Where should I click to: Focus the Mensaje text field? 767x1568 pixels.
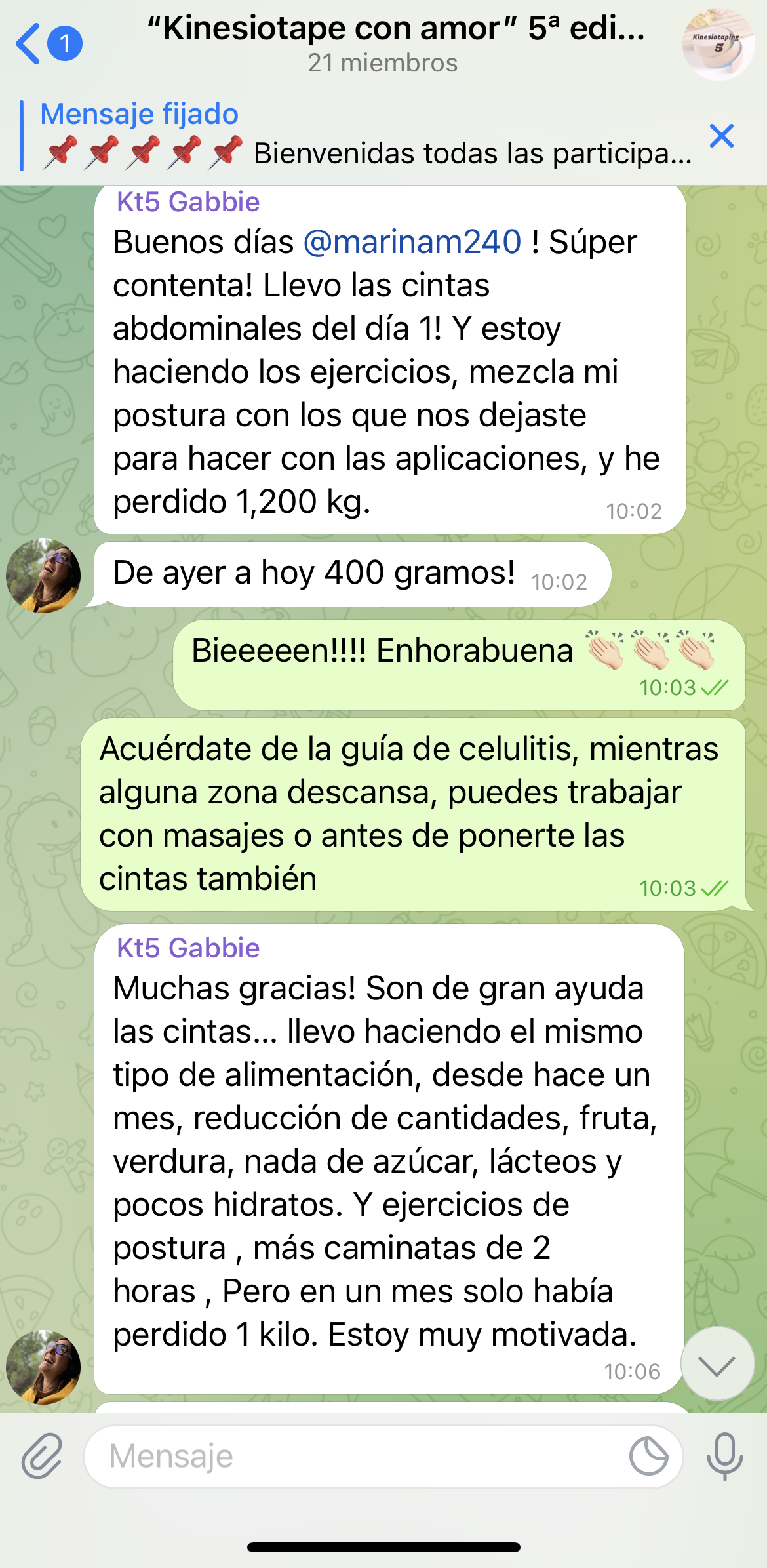click(x=354, y=1456)
